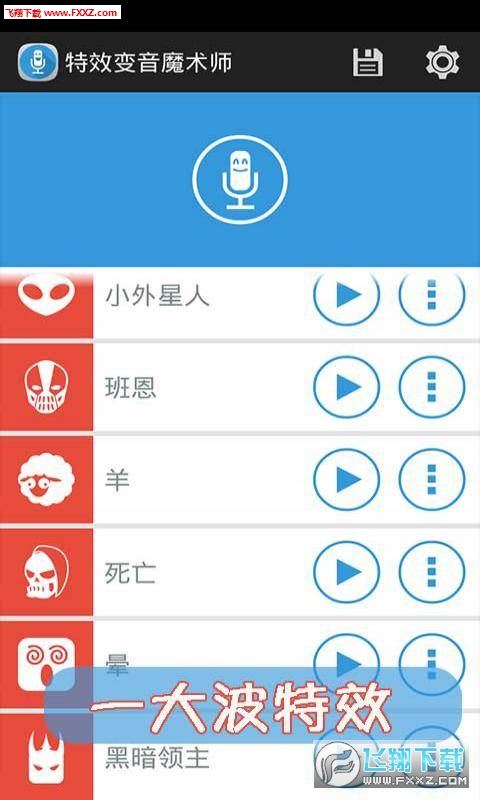This screenshot has height=800, width=480.
Task: Play the 班恩 voice effect
Action: pos(346,387)
